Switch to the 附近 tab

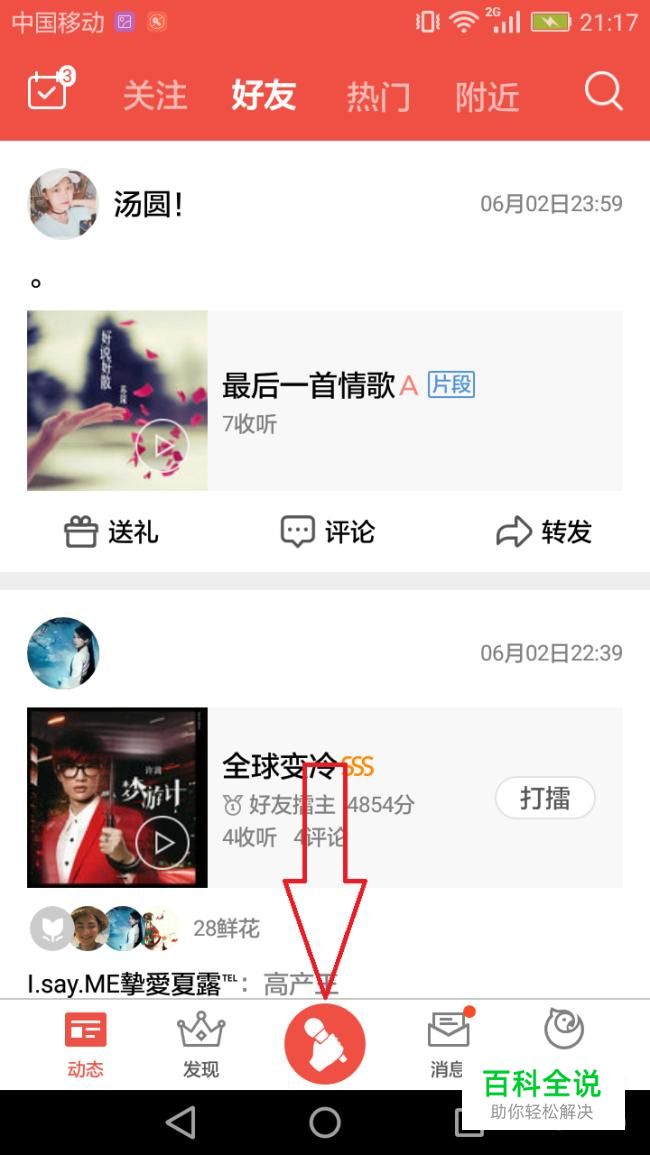pyautogui.click(x=487, y=96)
